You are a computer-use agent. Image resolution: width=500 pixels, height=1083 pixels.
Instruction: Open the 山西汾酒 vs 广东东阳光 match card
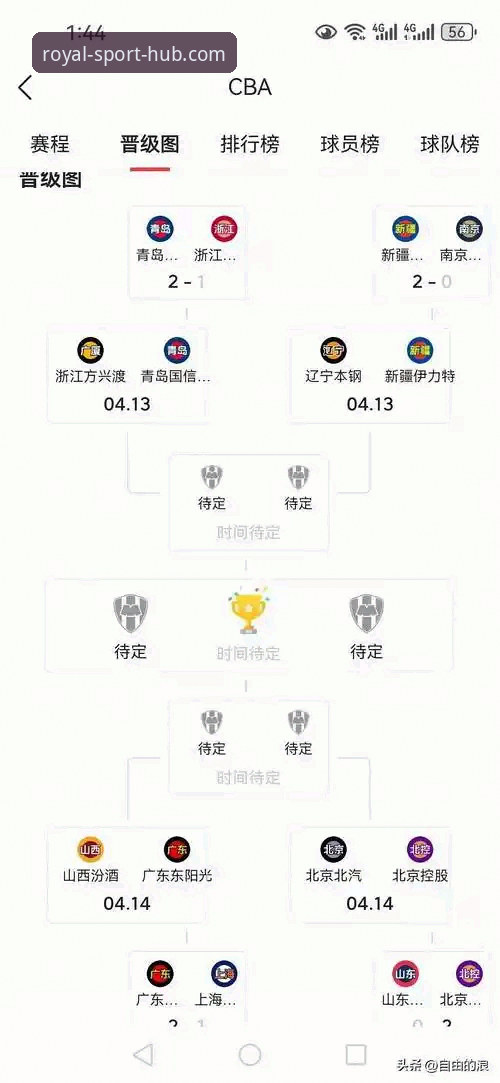click(x=128, y=874)
